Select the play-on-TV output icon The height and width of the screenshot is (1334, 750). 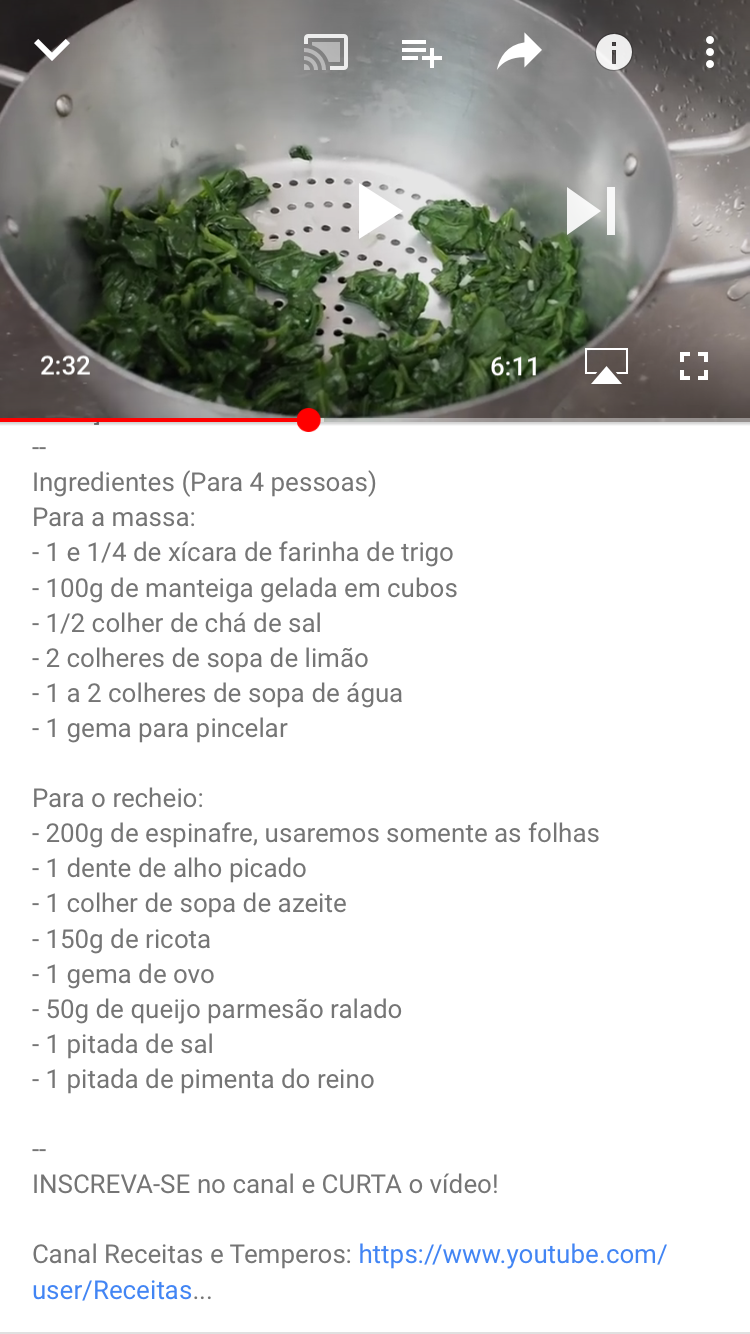tap(606, 366)
